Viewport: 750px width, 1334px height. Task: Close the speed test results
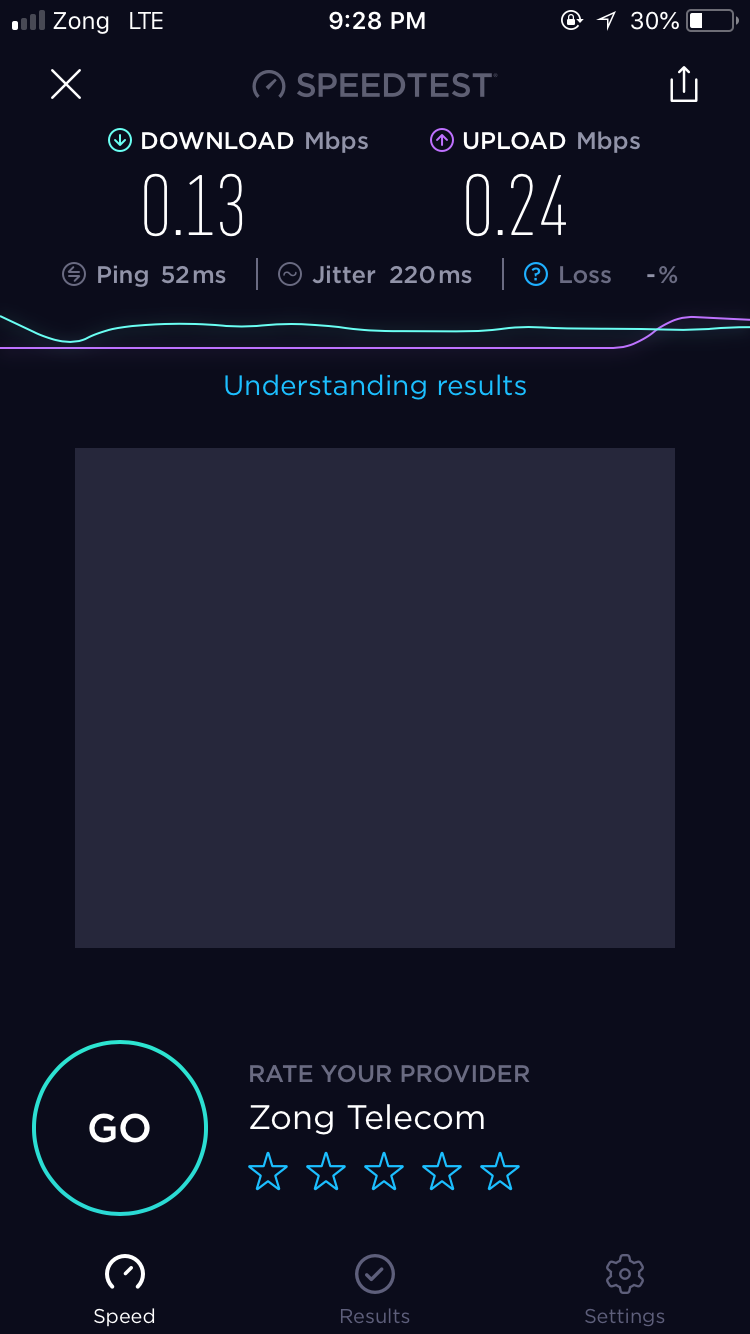click(66, 84)
